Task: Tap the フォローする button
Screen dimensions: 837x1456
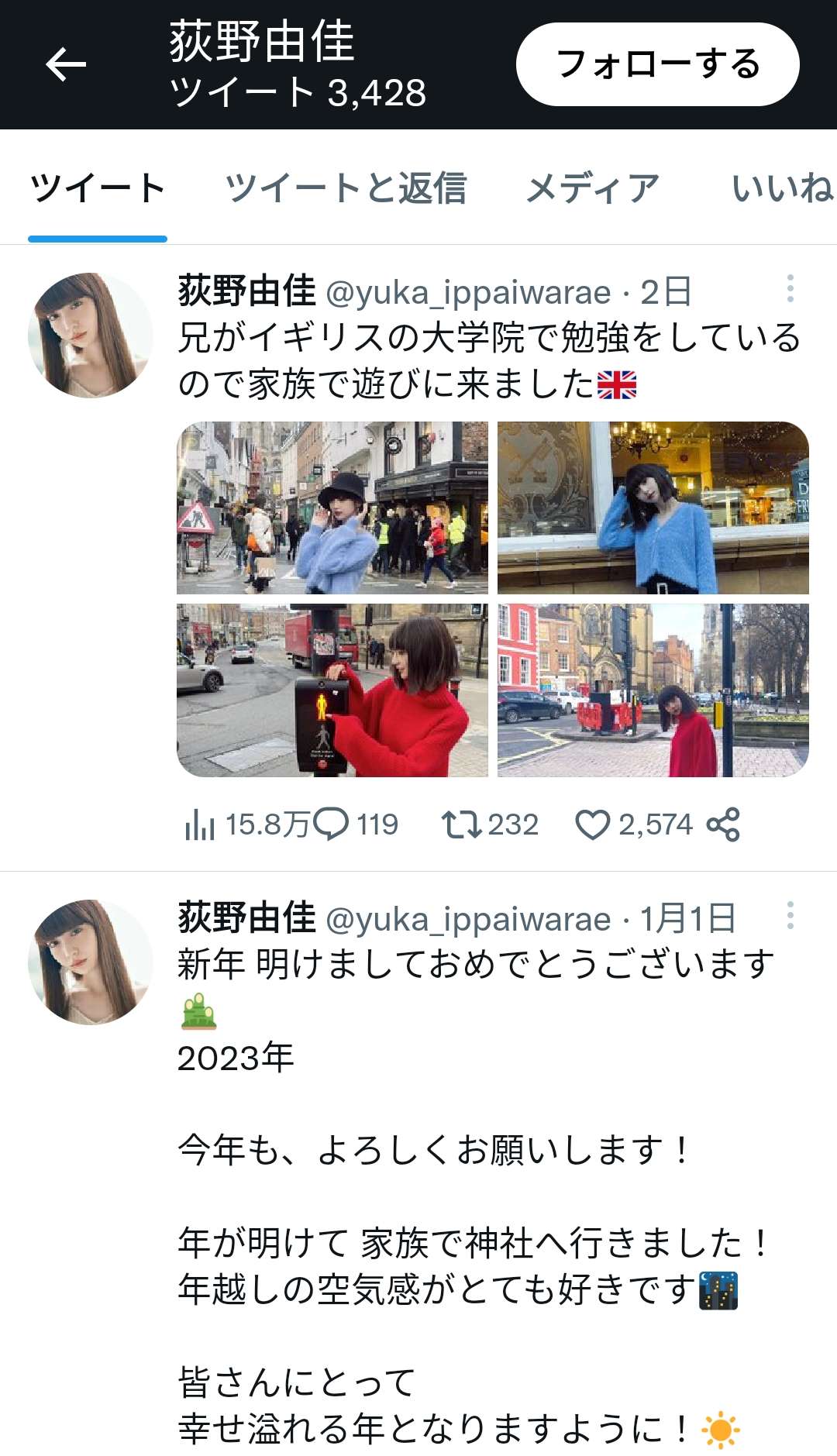Action: coord(657,64)
